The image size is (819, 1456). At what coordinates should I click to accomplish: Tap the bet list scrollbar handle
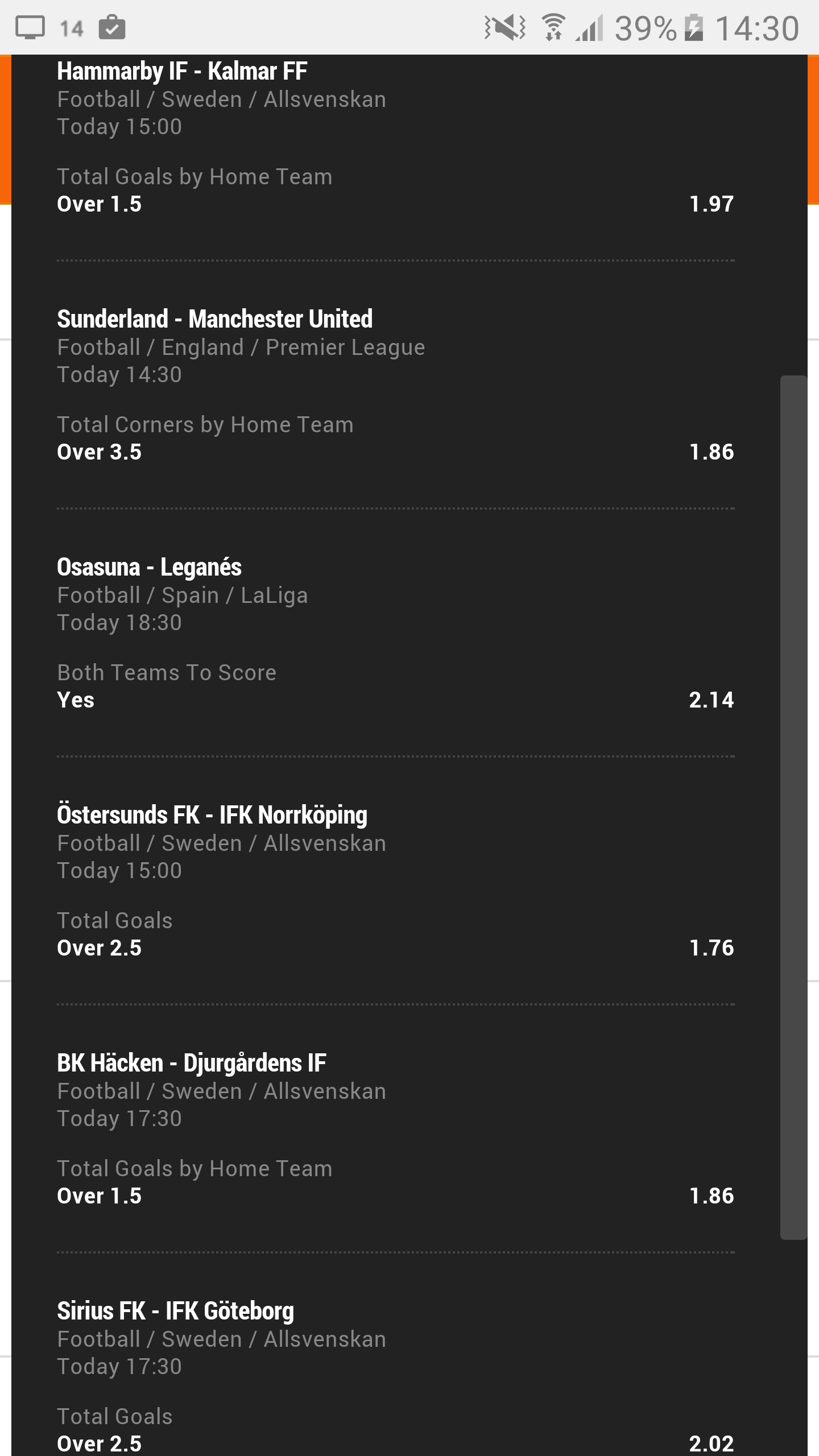[793, 807]
